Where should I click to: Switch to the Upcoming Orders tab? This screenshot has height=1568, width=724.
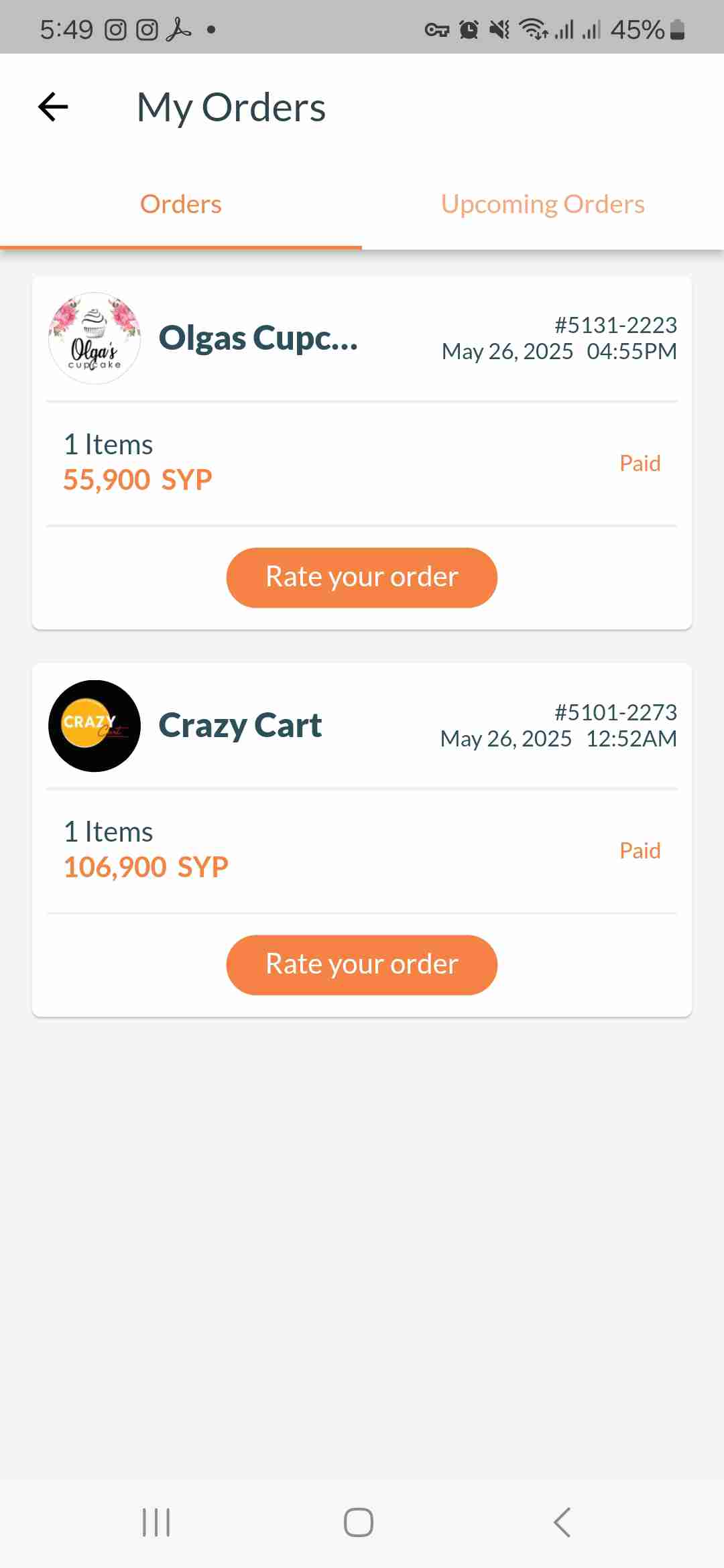[542, 204]
